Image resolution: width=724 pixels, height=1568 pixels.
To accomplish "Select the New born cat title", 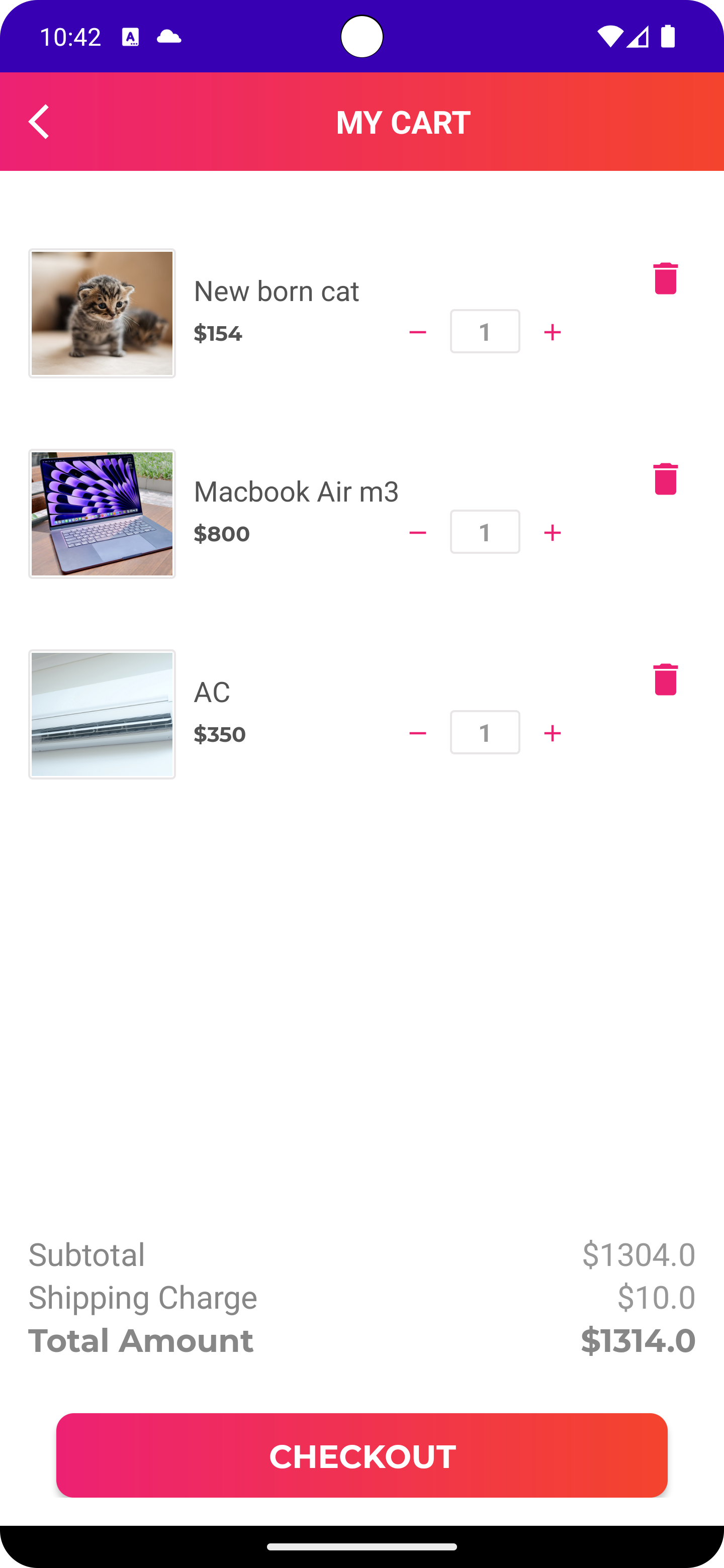I will [276, 291].
